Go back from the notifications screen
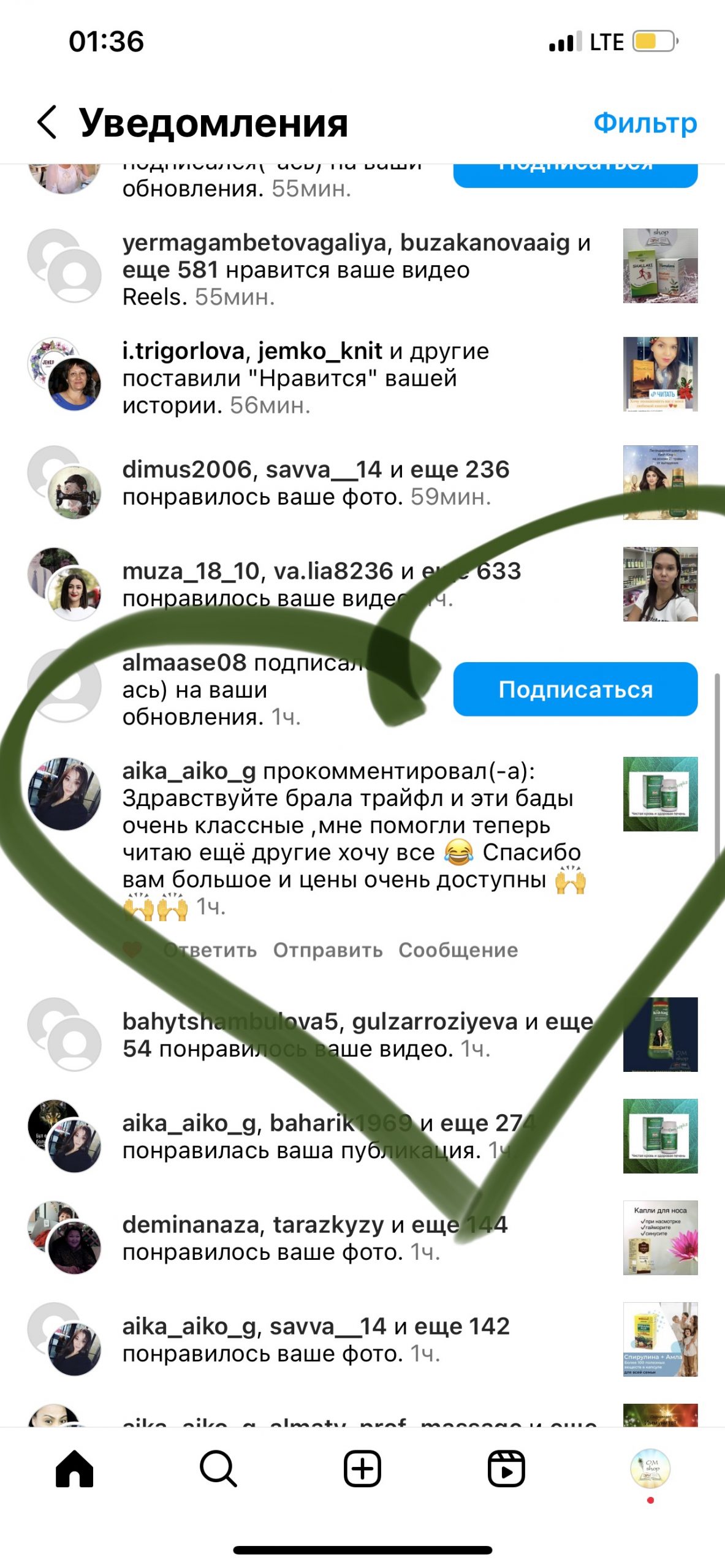725x1568 pixels. pos(48,122)
